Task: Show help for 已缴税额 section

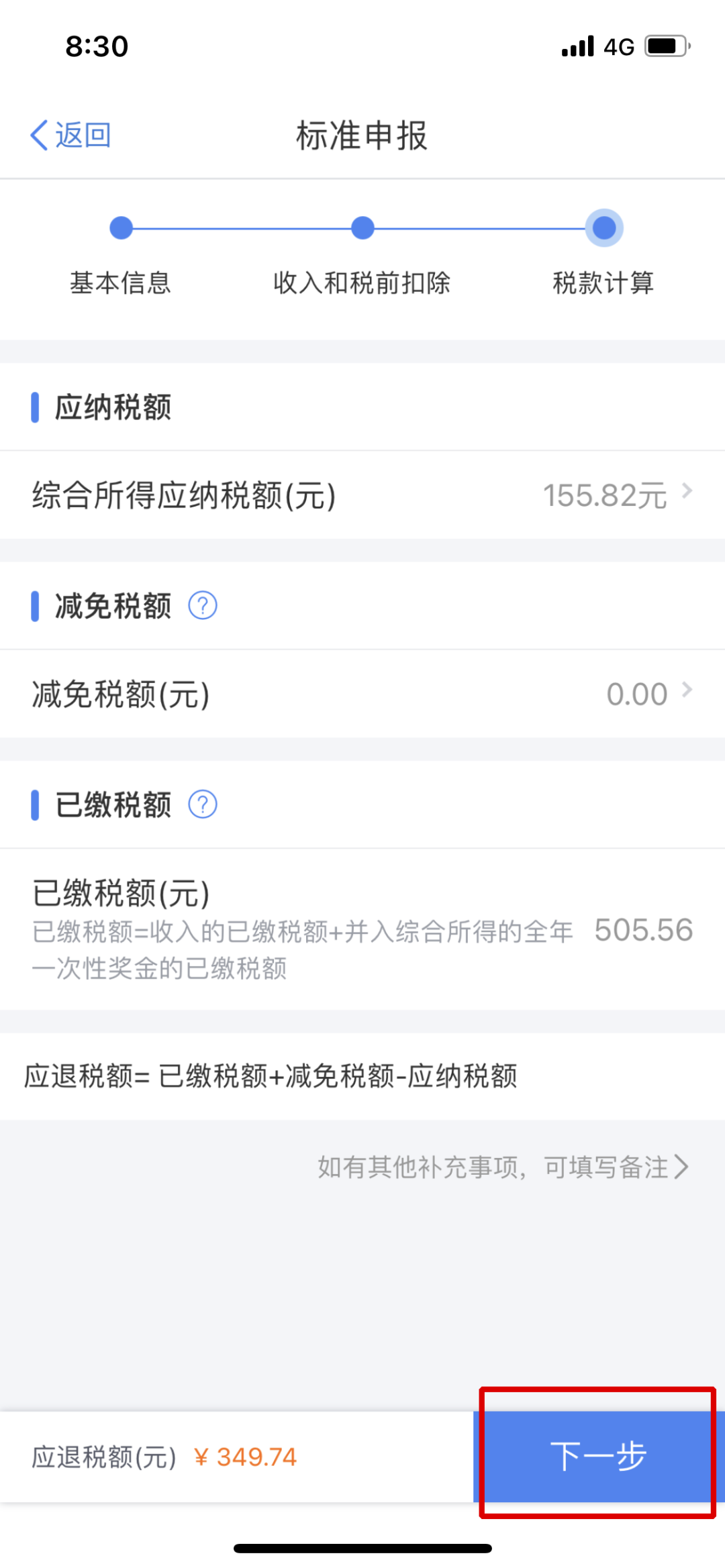Action: [x=203, y=804]
